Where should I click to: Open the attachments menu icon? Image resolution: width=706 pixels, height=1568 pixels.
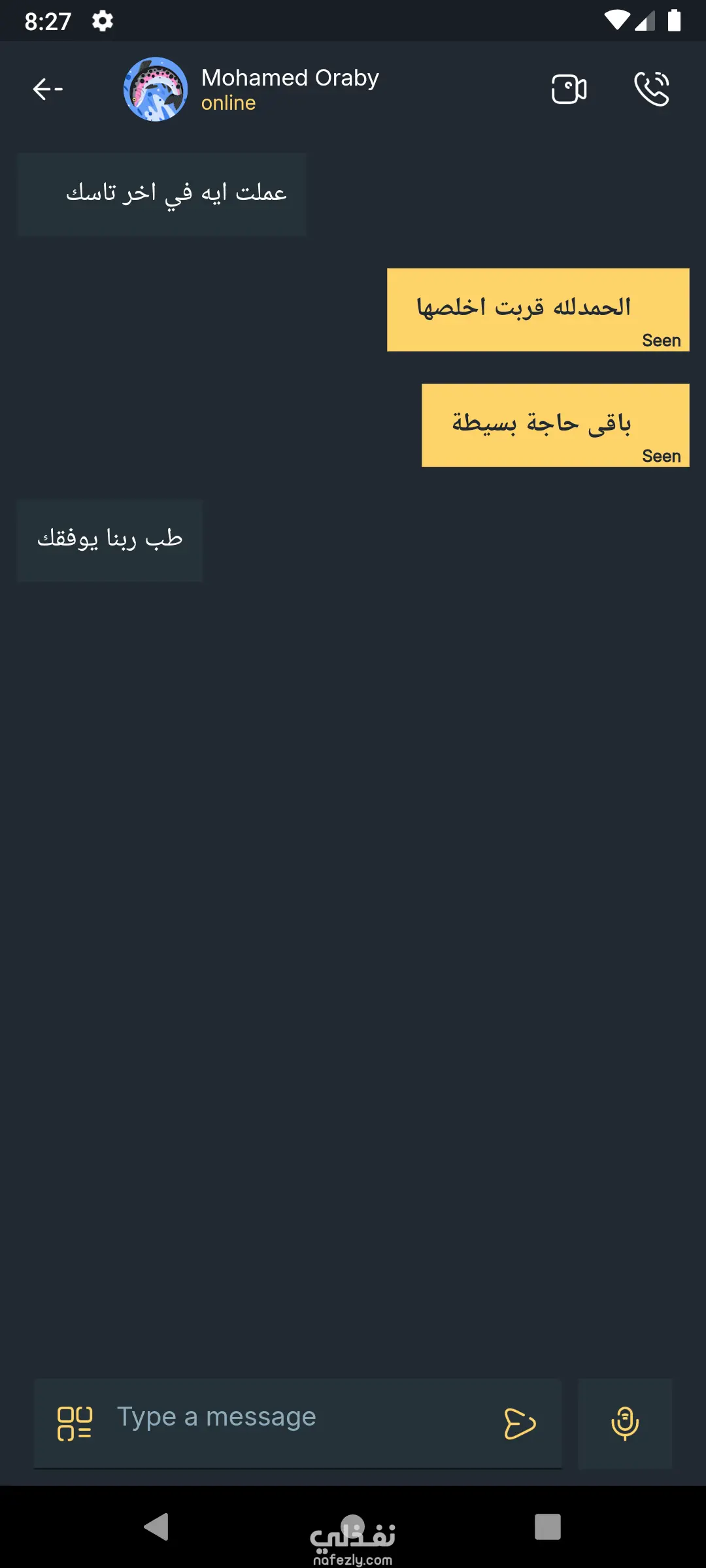click(x=75, y=1423)
